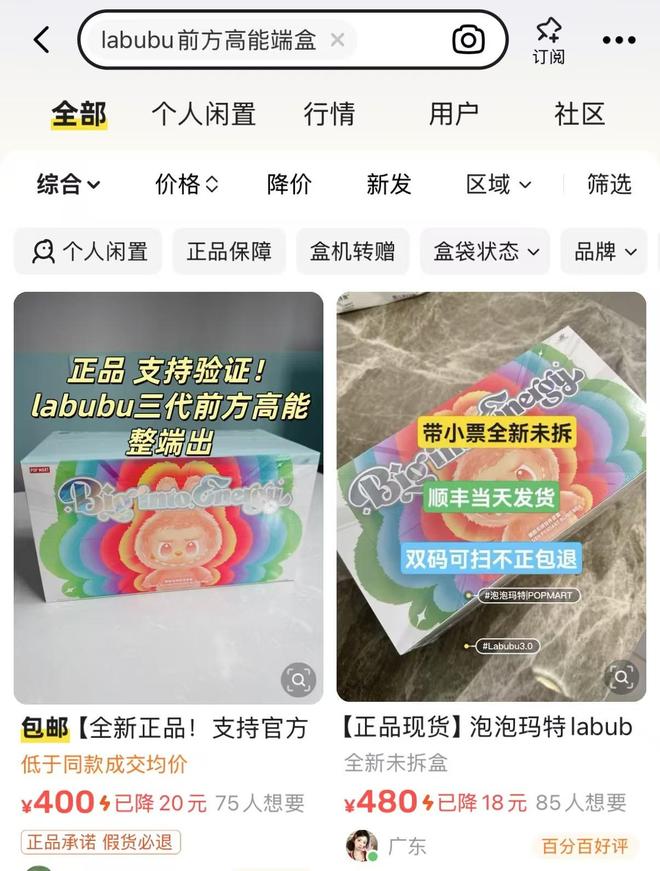660x871 pixels.
Task: Switch to the 个人闲置 tab
Action: click(203, 114)
